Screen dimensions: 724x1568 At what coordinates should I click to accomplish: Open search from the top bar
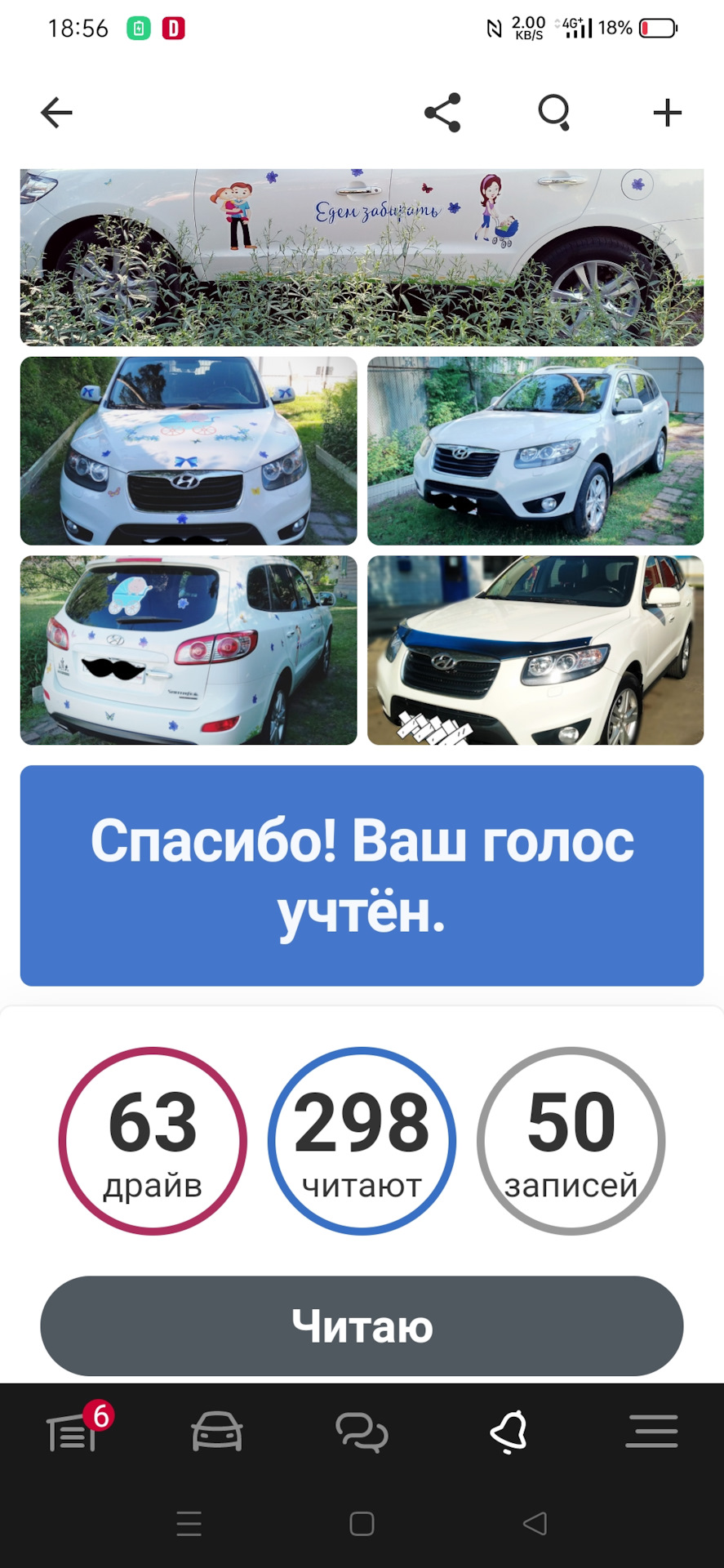[554, 113]
